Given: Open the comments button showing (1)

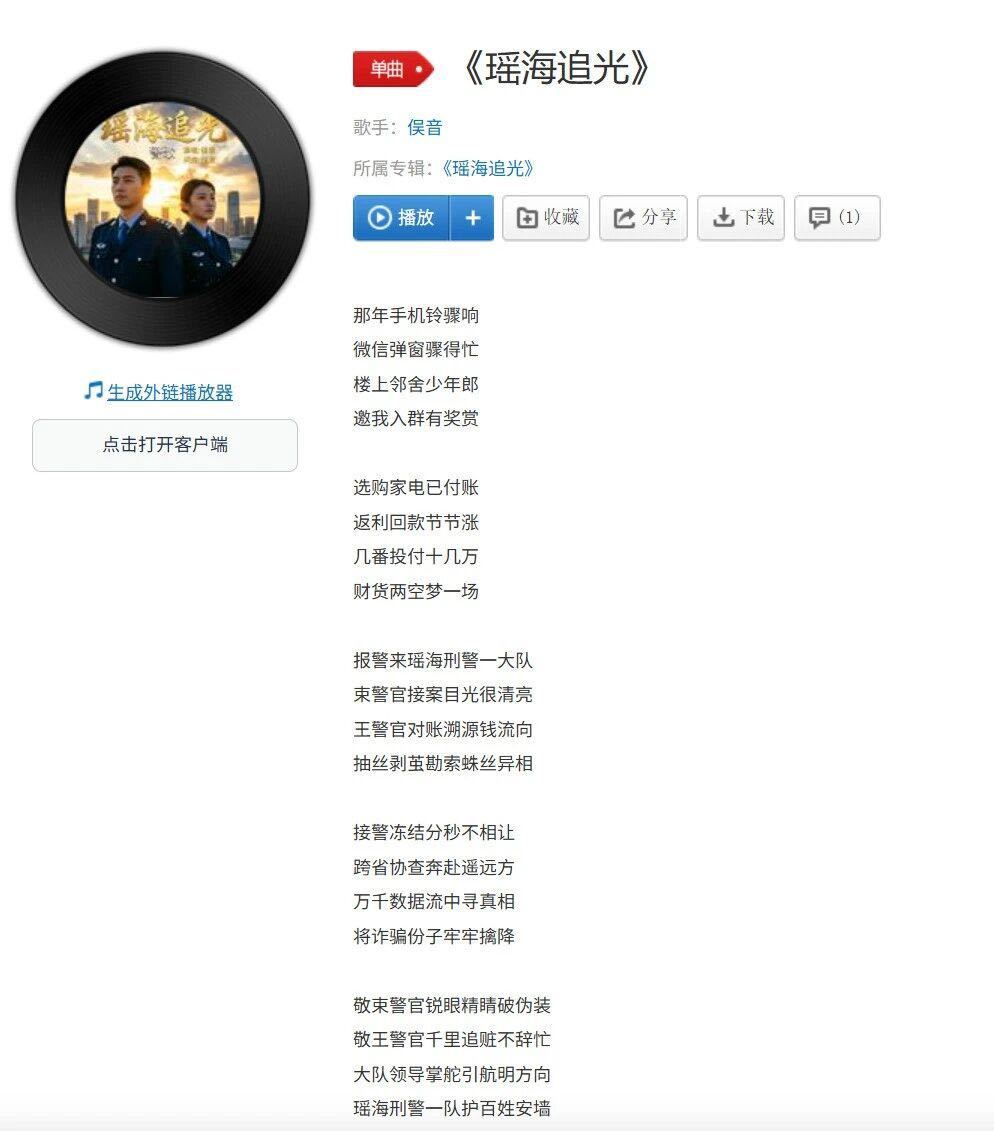Looking at the screenshot, I should click(x=837, y=217).
